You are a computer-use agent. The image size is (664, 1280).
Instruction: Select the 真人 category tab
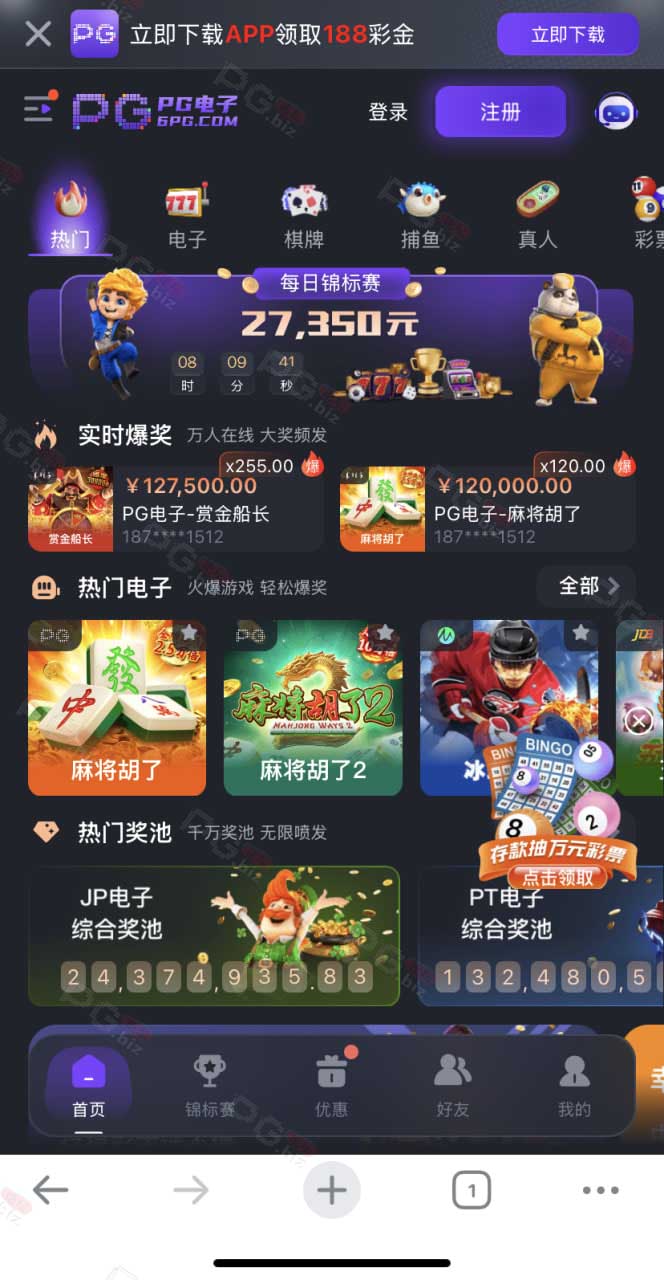(x=537, y=216)
